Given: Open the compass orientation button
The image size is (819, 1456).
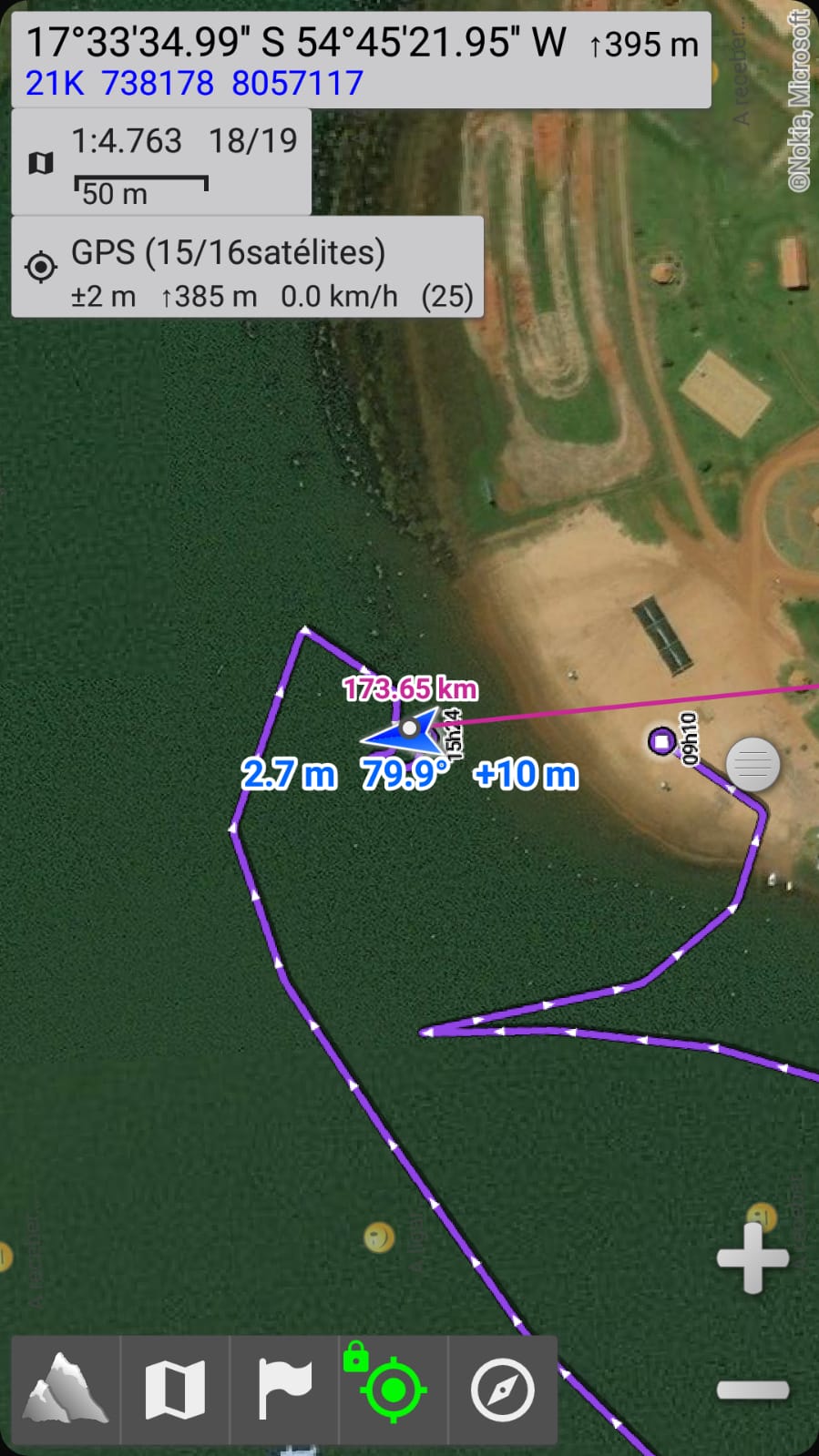Looking at the screenshot, I should [x=503, y=1390].
